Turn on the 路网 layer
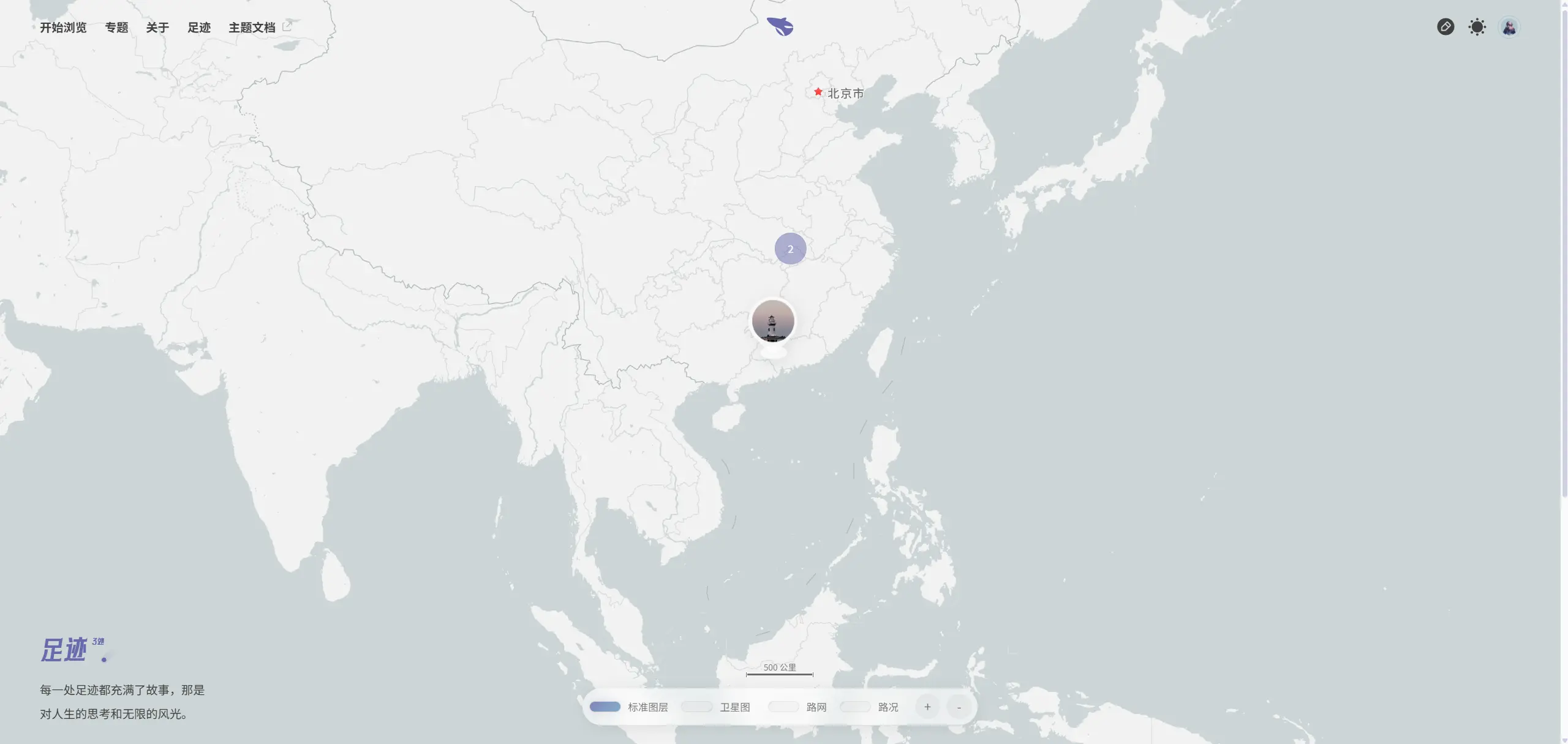 783,707
